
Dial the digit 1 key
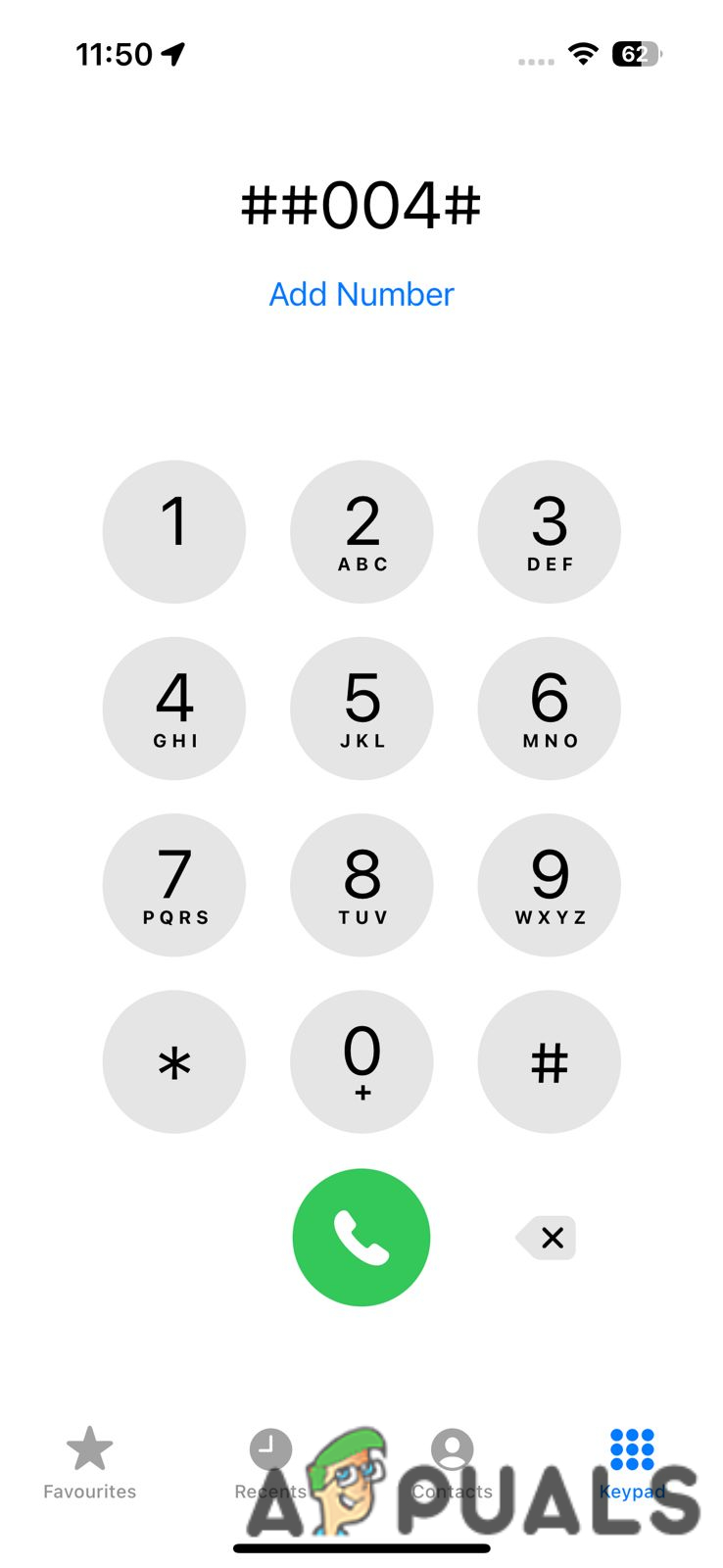[174, 531]
